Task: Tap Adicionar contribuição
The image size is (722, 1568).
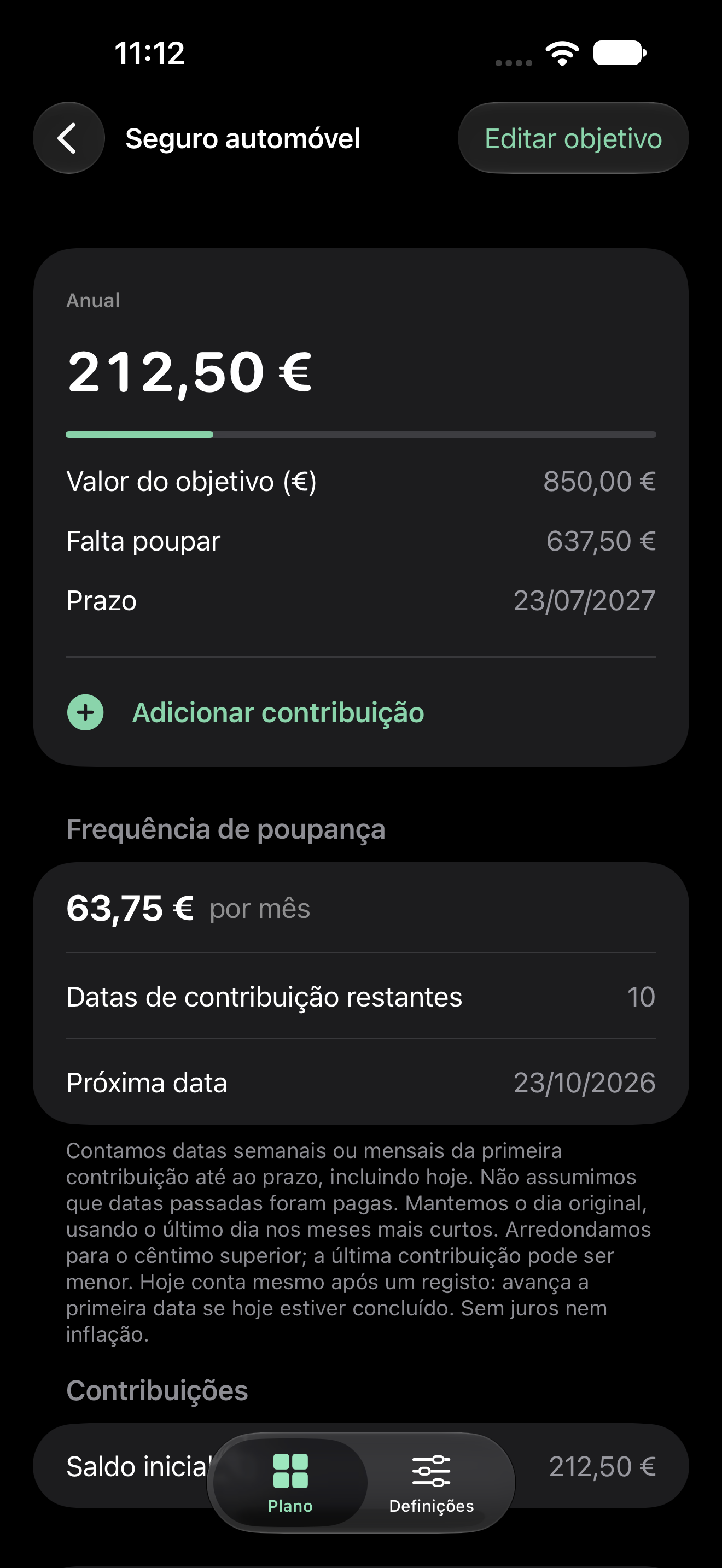Action: (246, 712)
